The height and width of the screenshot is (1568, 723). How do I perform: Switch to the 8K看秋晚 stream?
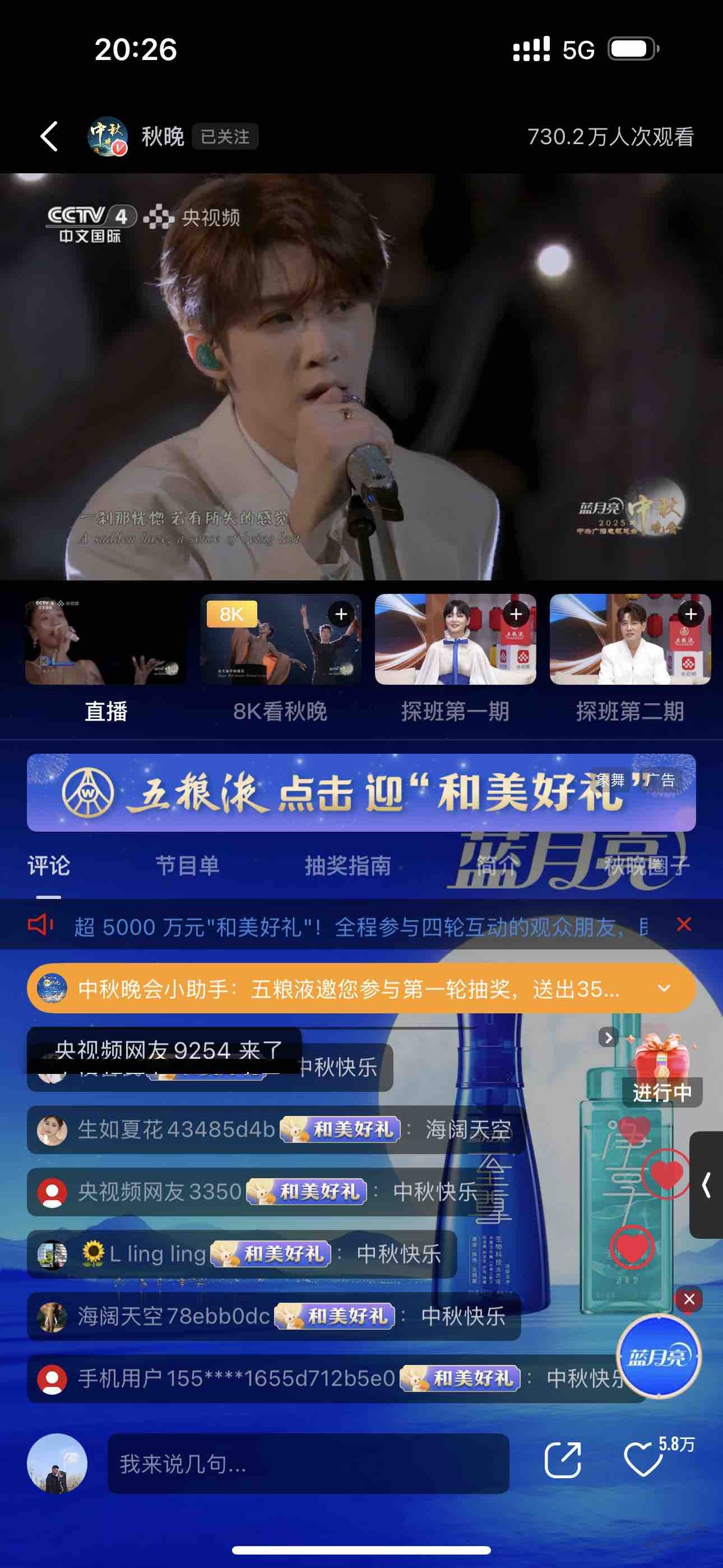(280, 640)
